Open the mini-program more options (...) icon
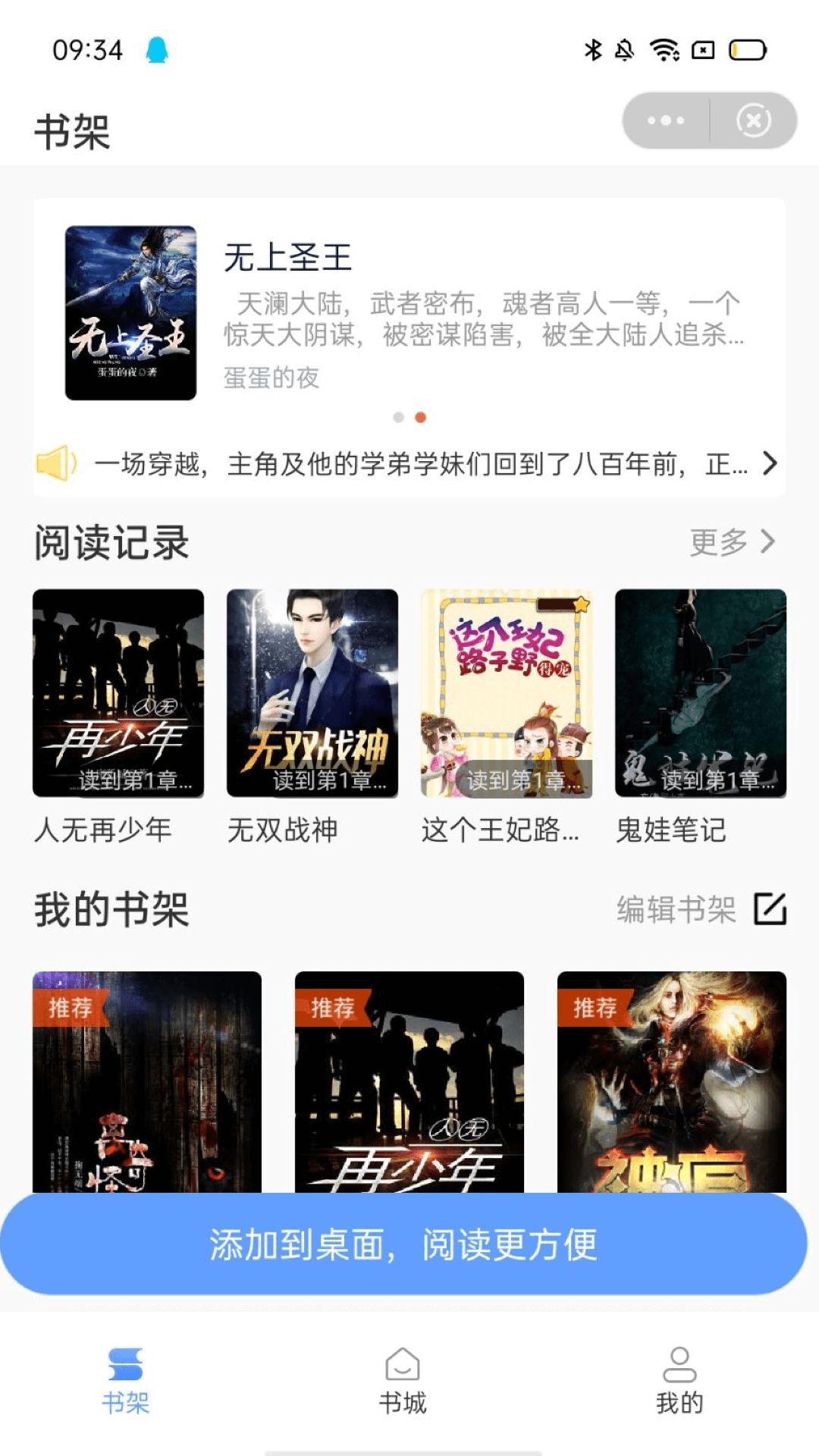 665,119
